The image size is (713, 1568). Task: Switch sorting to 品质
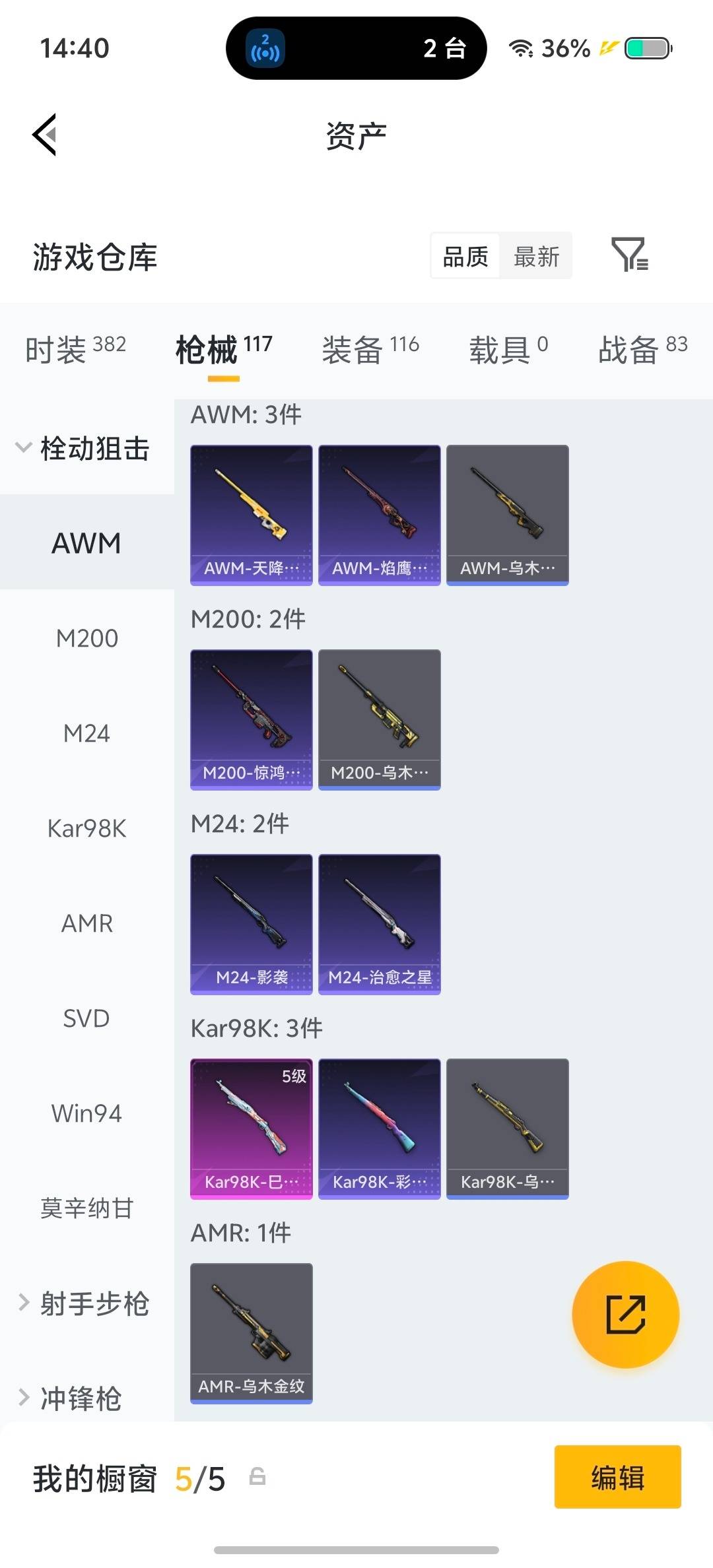coord(464,256)
